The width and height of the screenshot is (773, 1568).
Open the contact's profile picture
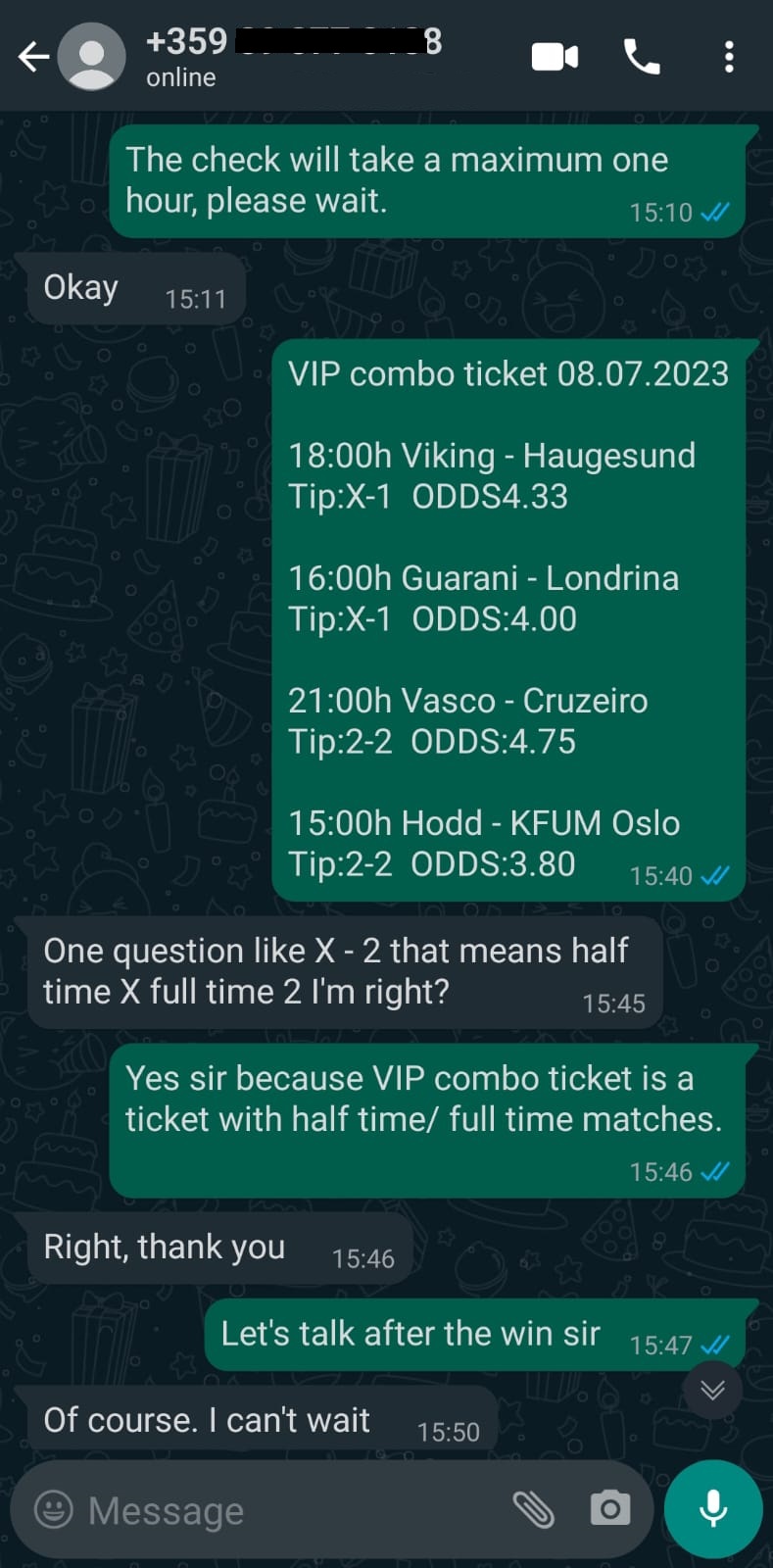(x=92, y=57)
